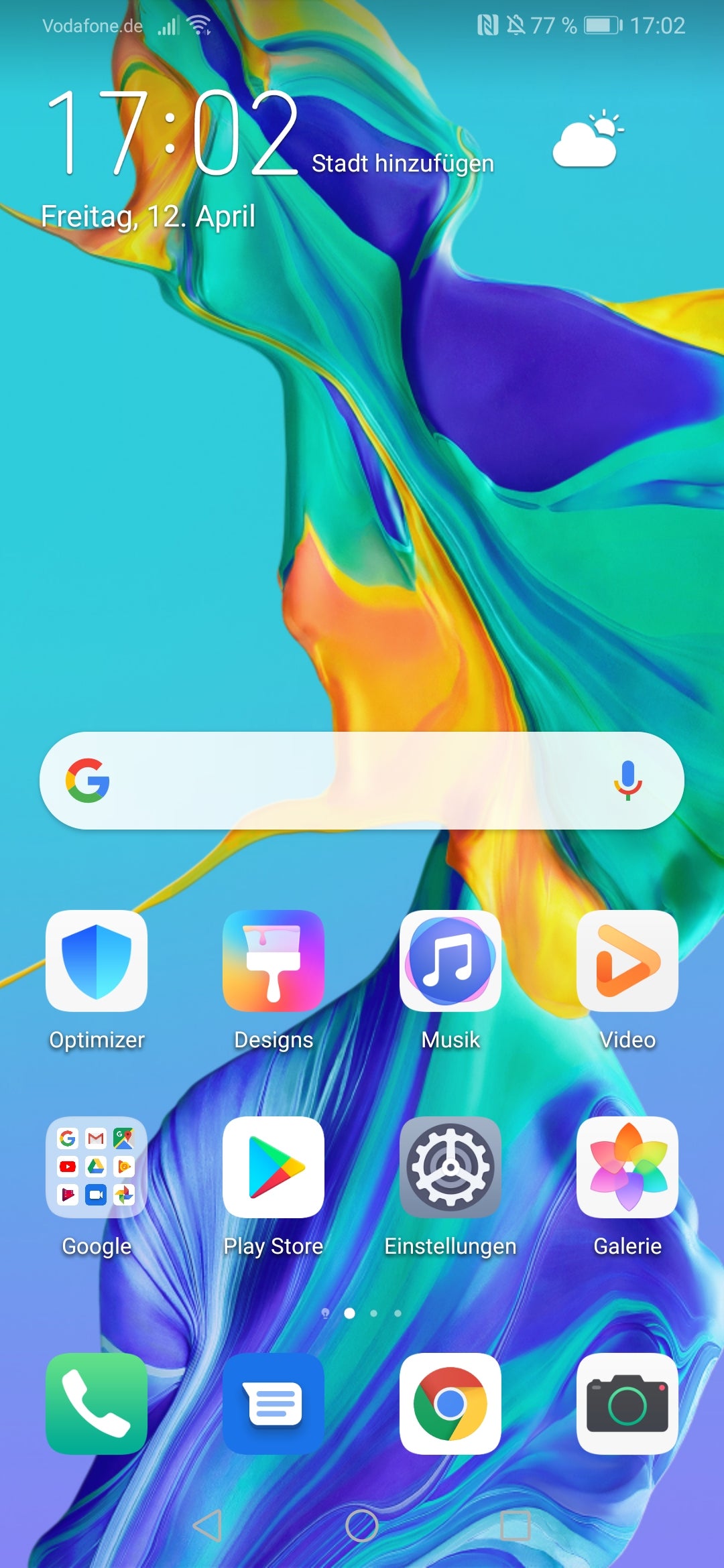Start voice search with the microphone

click(628, 781)
